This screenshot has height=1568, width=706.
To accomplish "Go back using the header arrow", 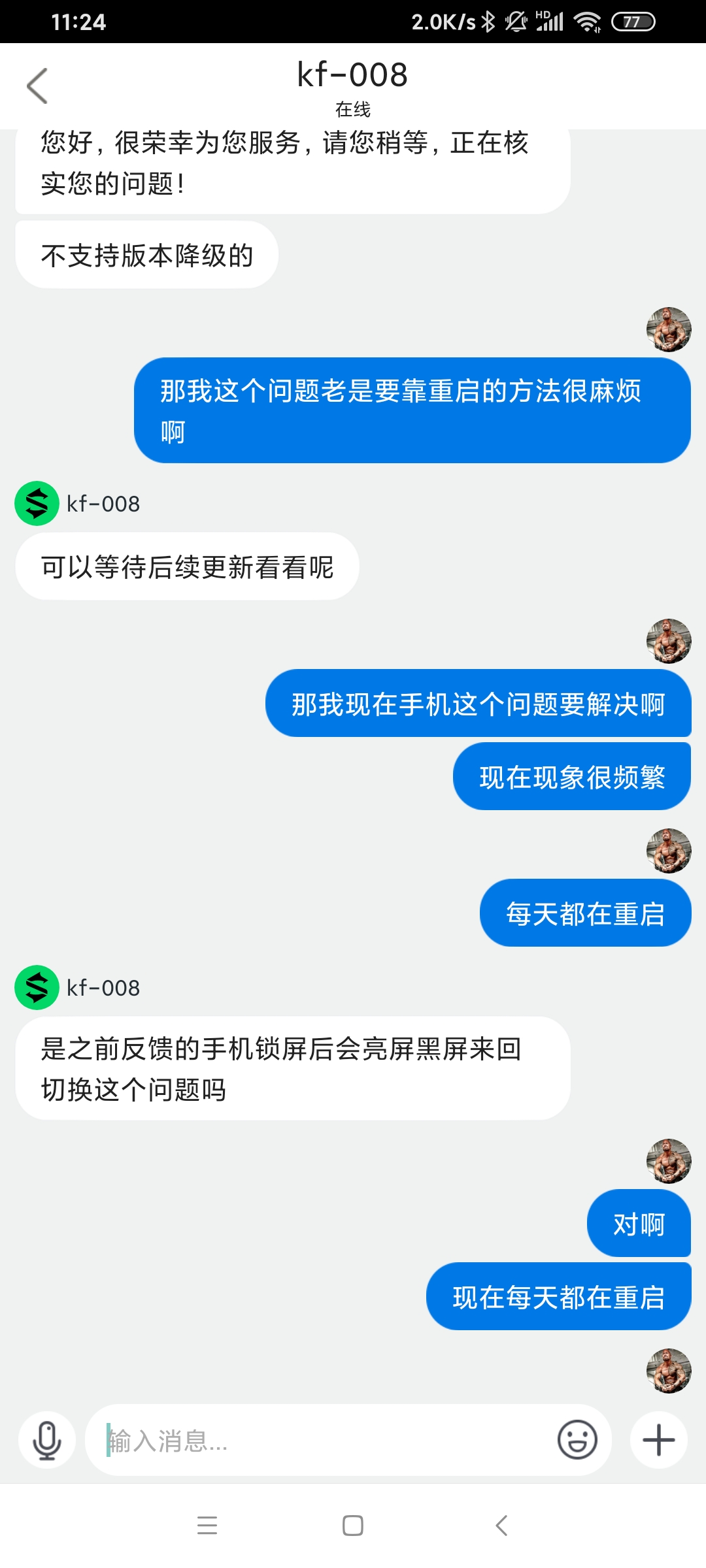I will (x=37, y=86).
